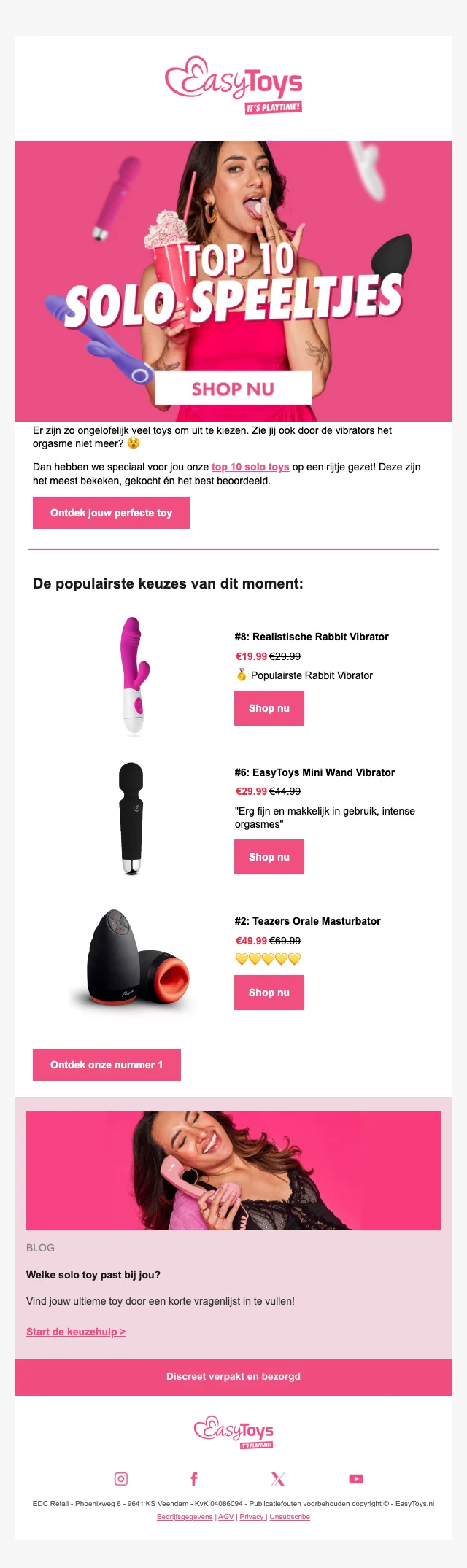Open the Mini Wand Vibrator product image
The height and width of the screenshot is (1568, 467).
pos(131,818)
